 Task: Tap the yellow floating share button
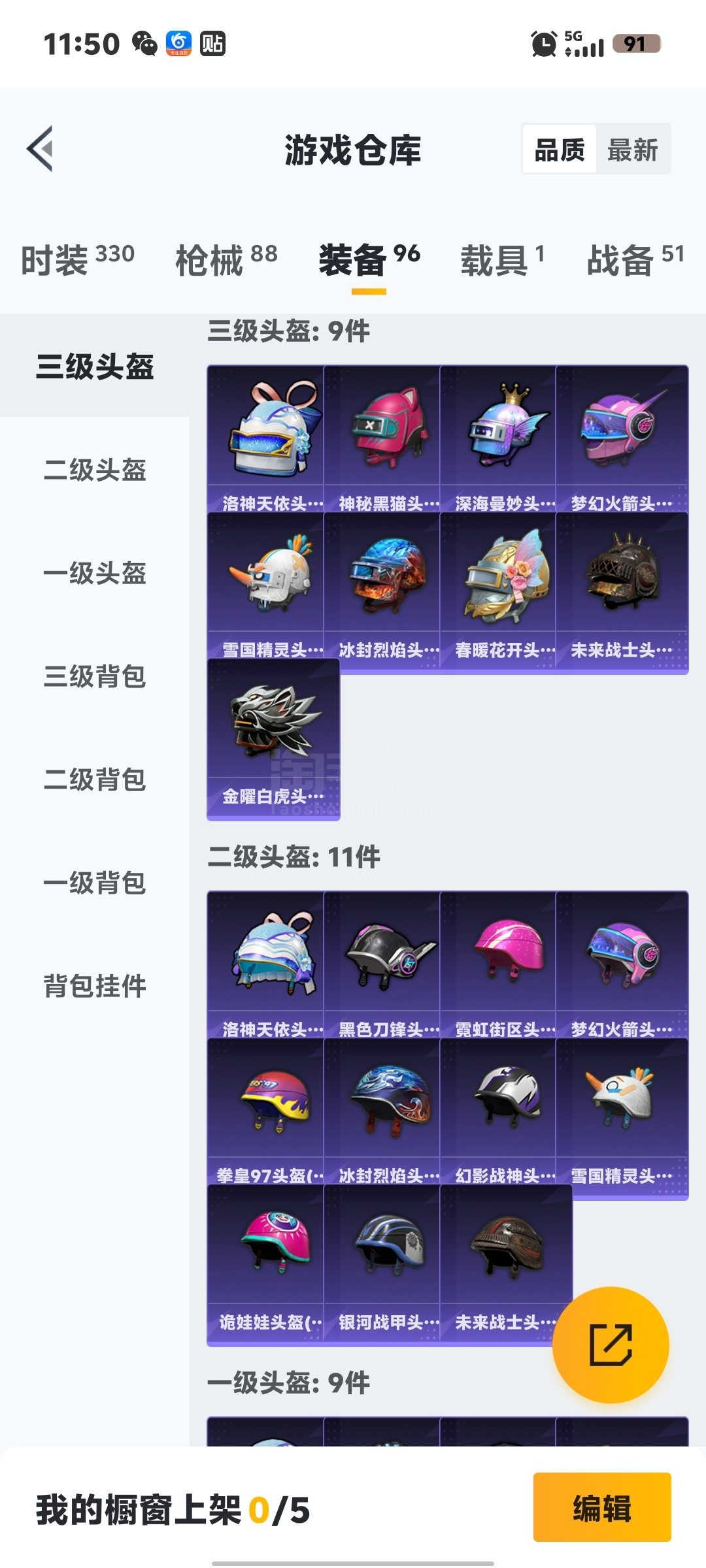pyautogui.click(x=611, y=1345)
